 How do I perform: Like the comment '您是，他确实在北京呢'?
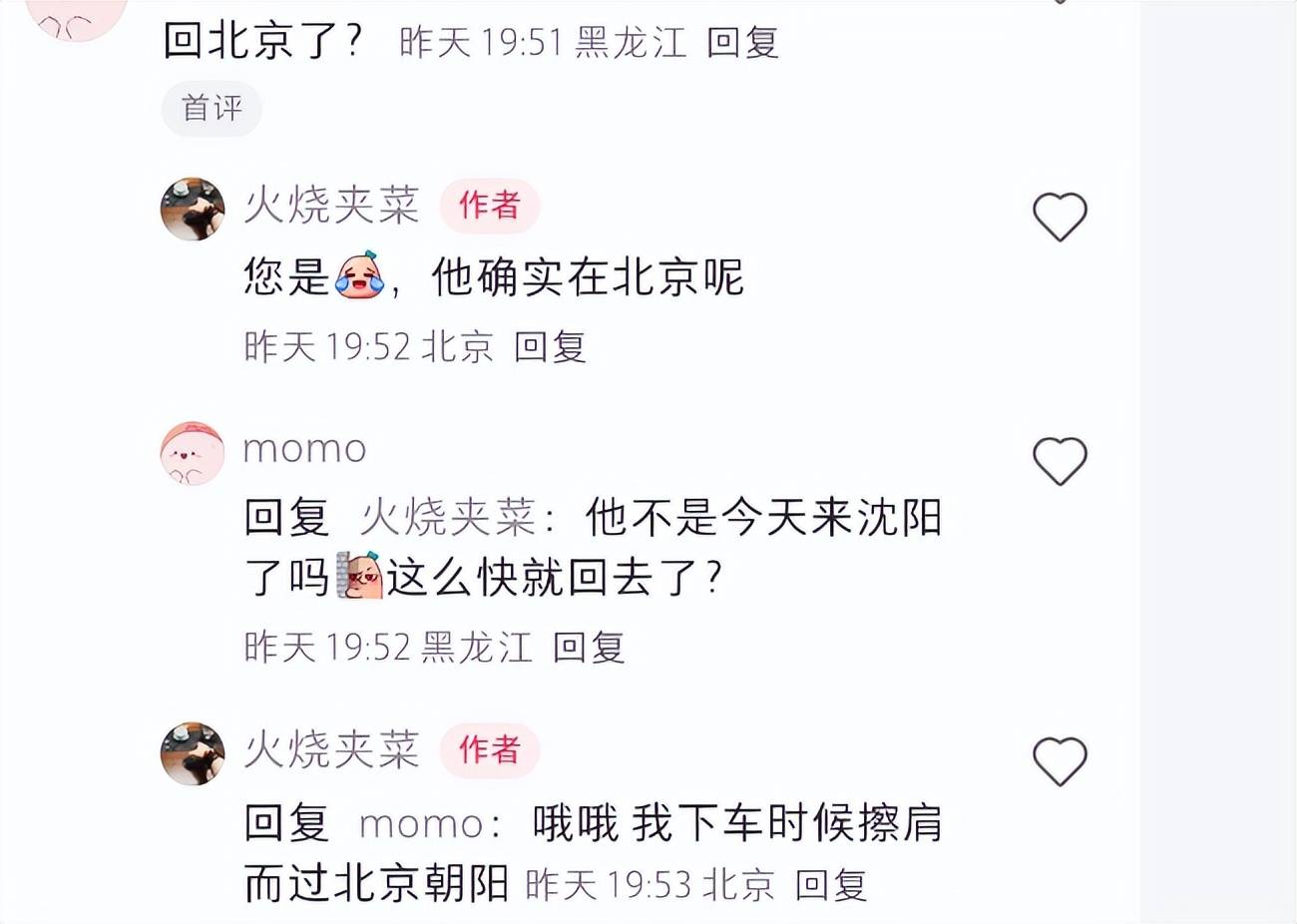tap(1059, 217)
